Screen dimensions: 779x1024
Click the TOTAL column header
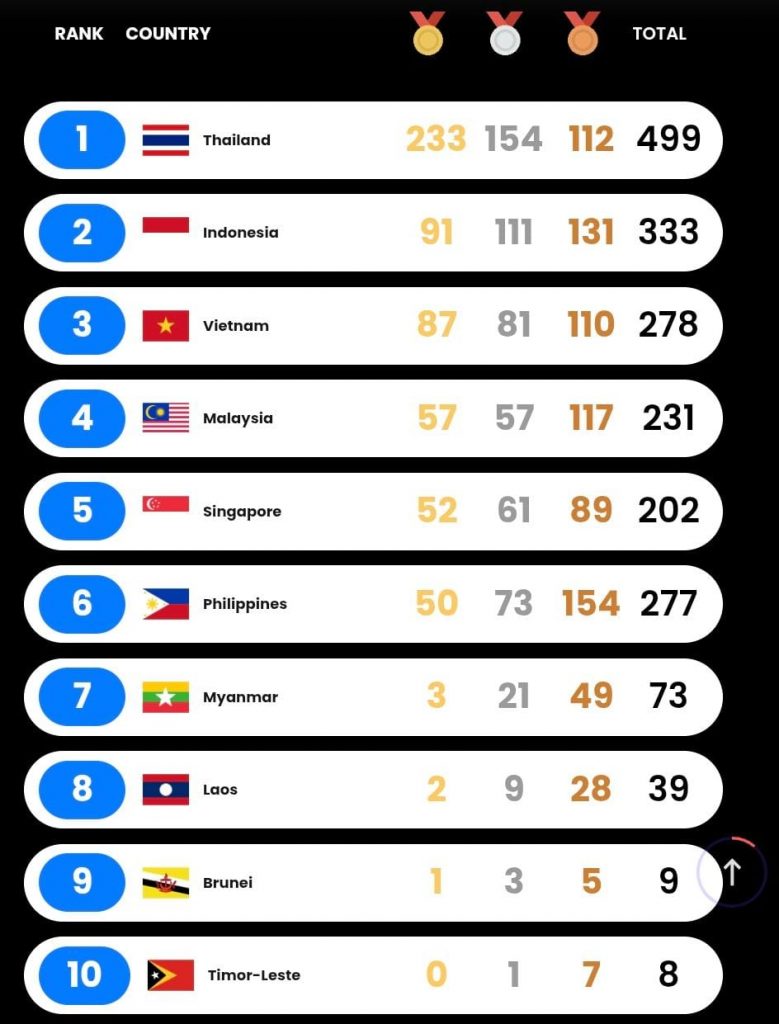click(x=660, y=33)
